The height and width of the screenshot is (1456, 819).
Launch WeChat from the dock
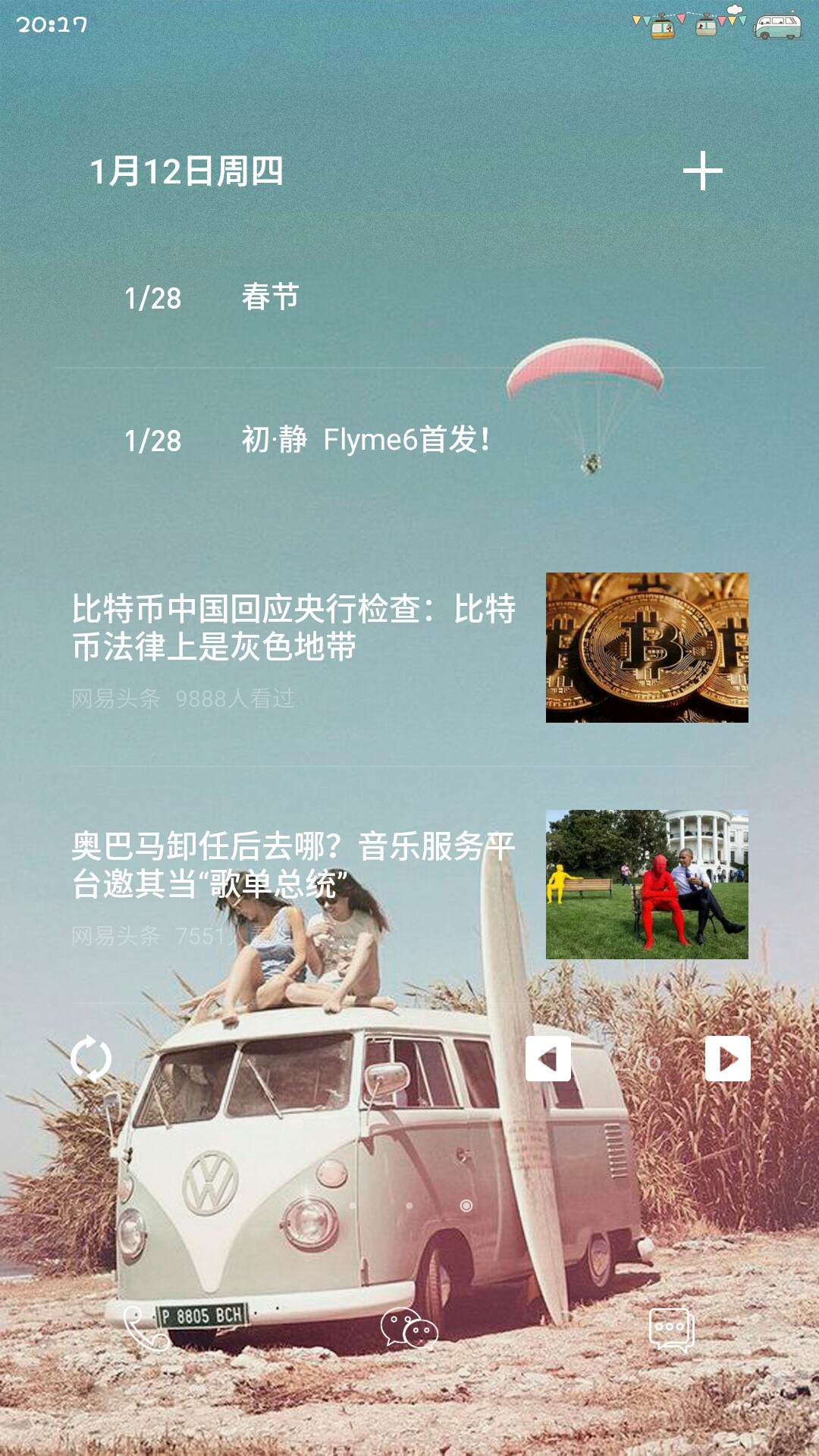[409, 1329]
